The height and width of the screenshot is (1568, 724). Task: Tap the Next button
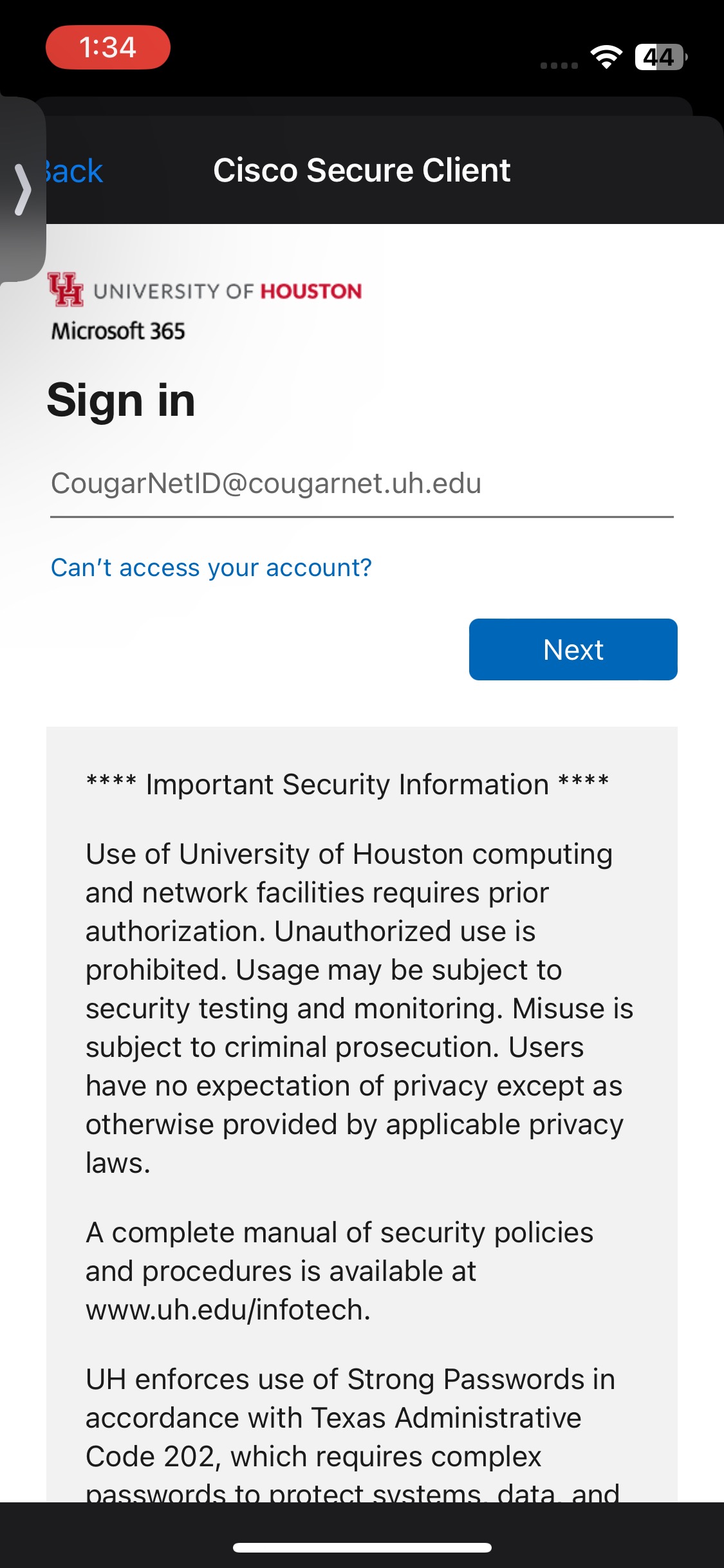(x=573, y=649)
